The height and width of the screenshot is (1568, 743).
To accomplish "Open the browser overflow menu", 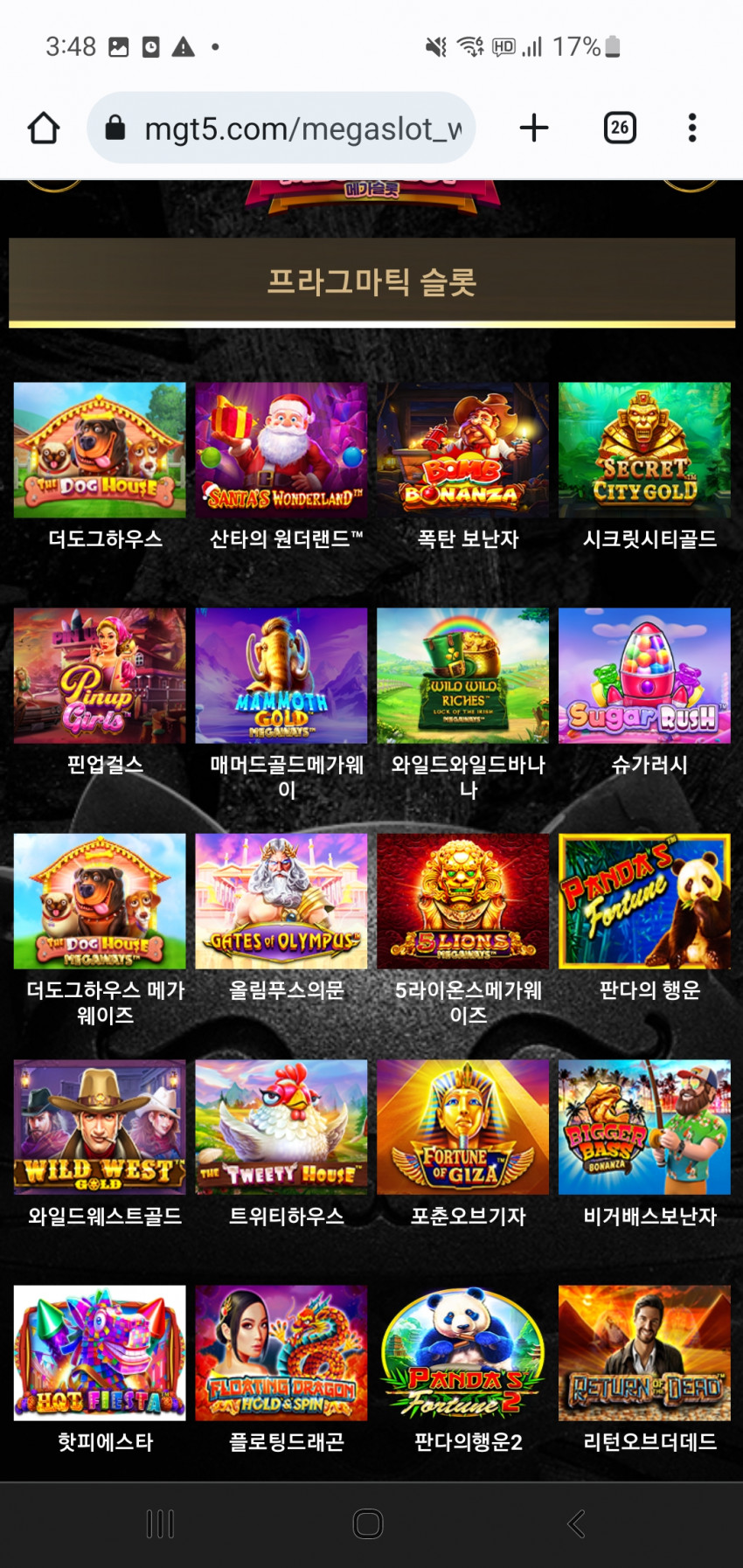I will click(x=691, y=128).
